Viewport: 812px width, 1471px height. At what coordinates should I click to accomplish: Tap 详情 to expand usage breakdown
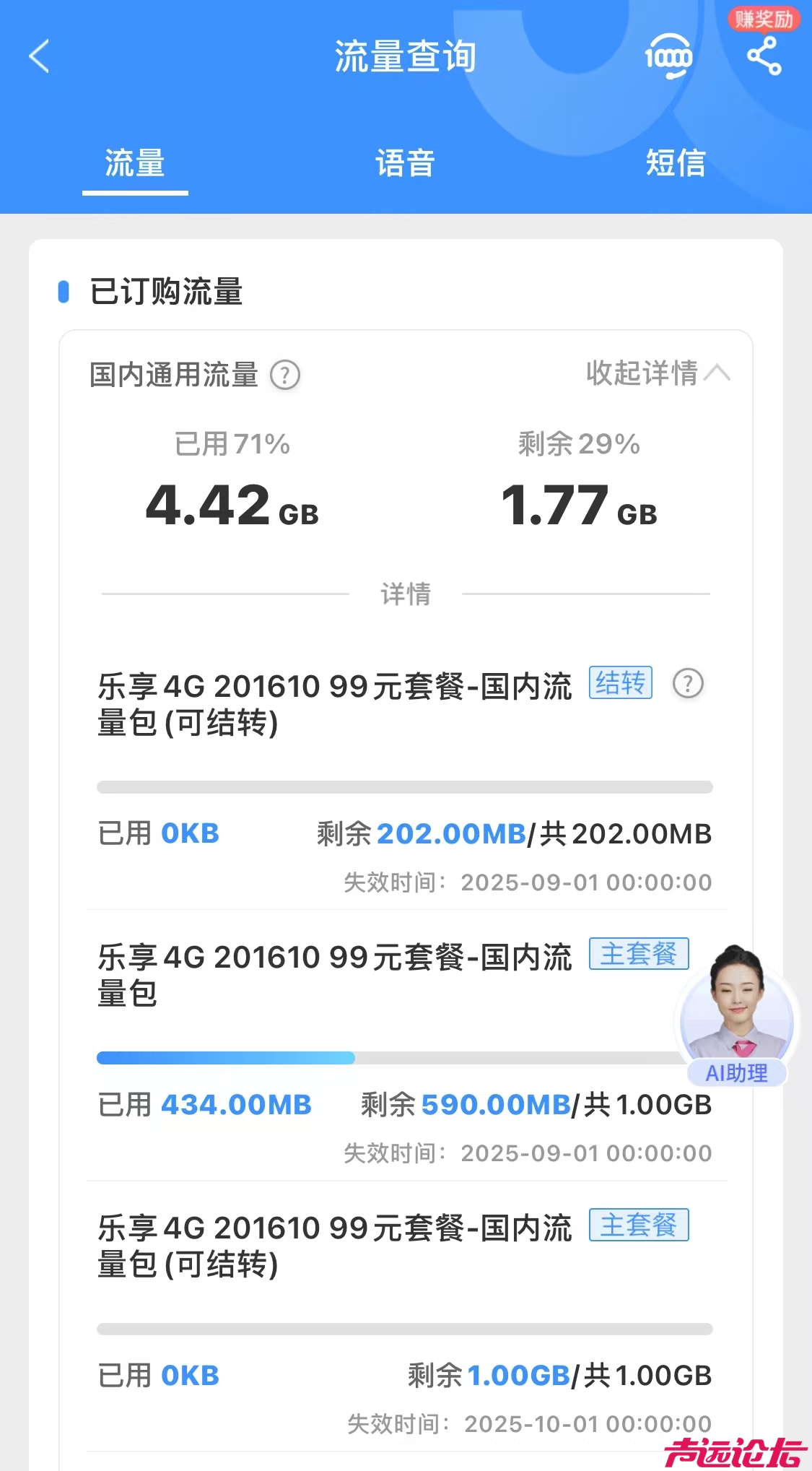click(x=406, y=594)
